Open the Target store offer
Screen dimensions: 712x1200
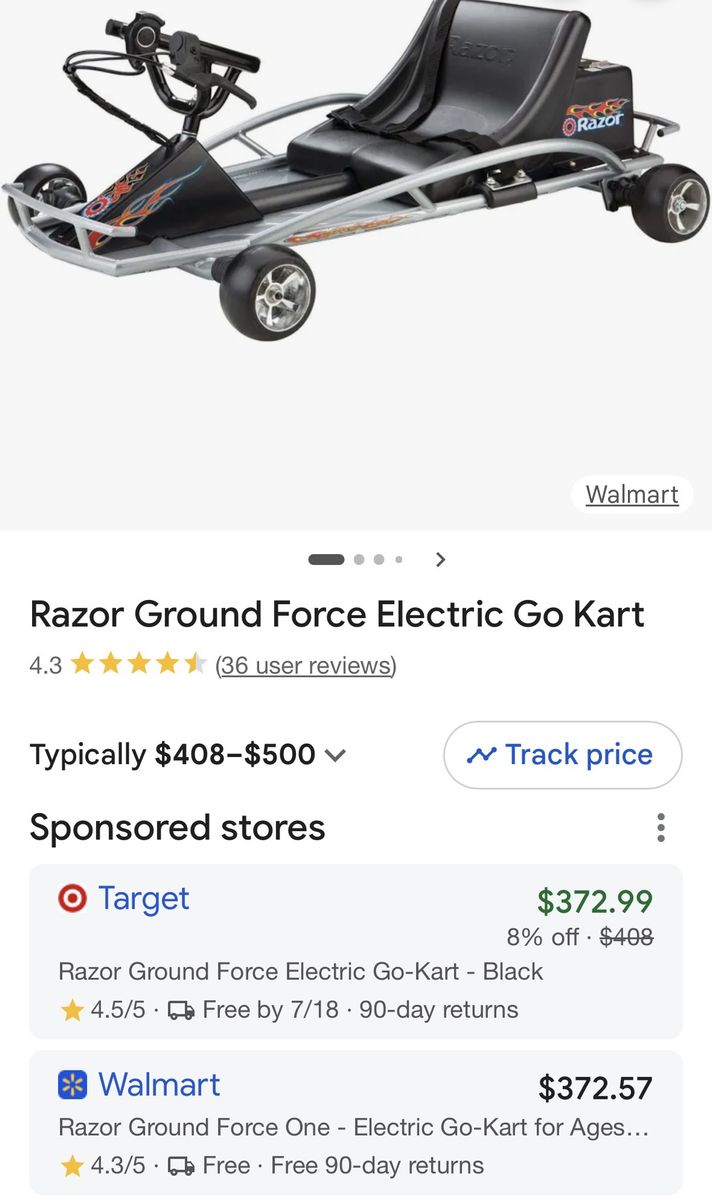[x=356, y=951]
